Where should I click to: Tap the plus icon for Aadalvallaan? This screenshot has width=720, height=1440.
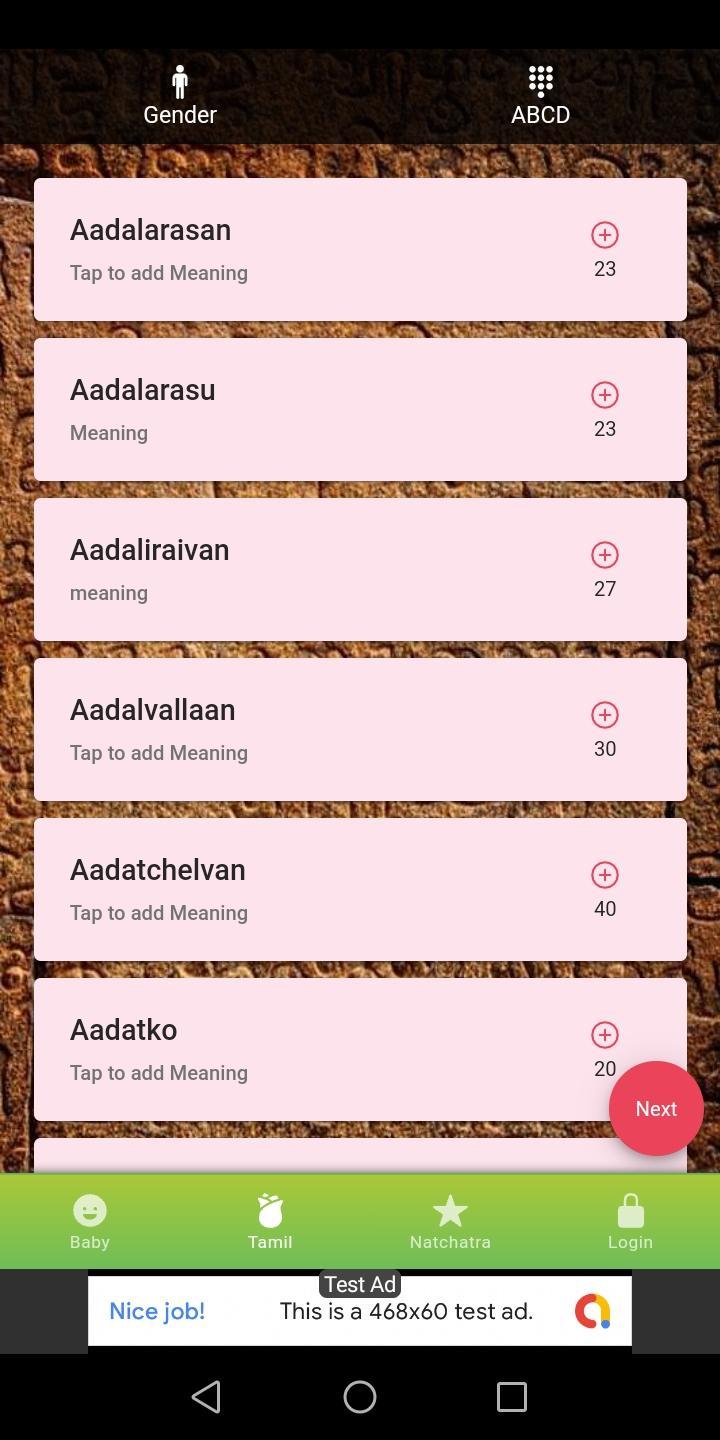605,715
